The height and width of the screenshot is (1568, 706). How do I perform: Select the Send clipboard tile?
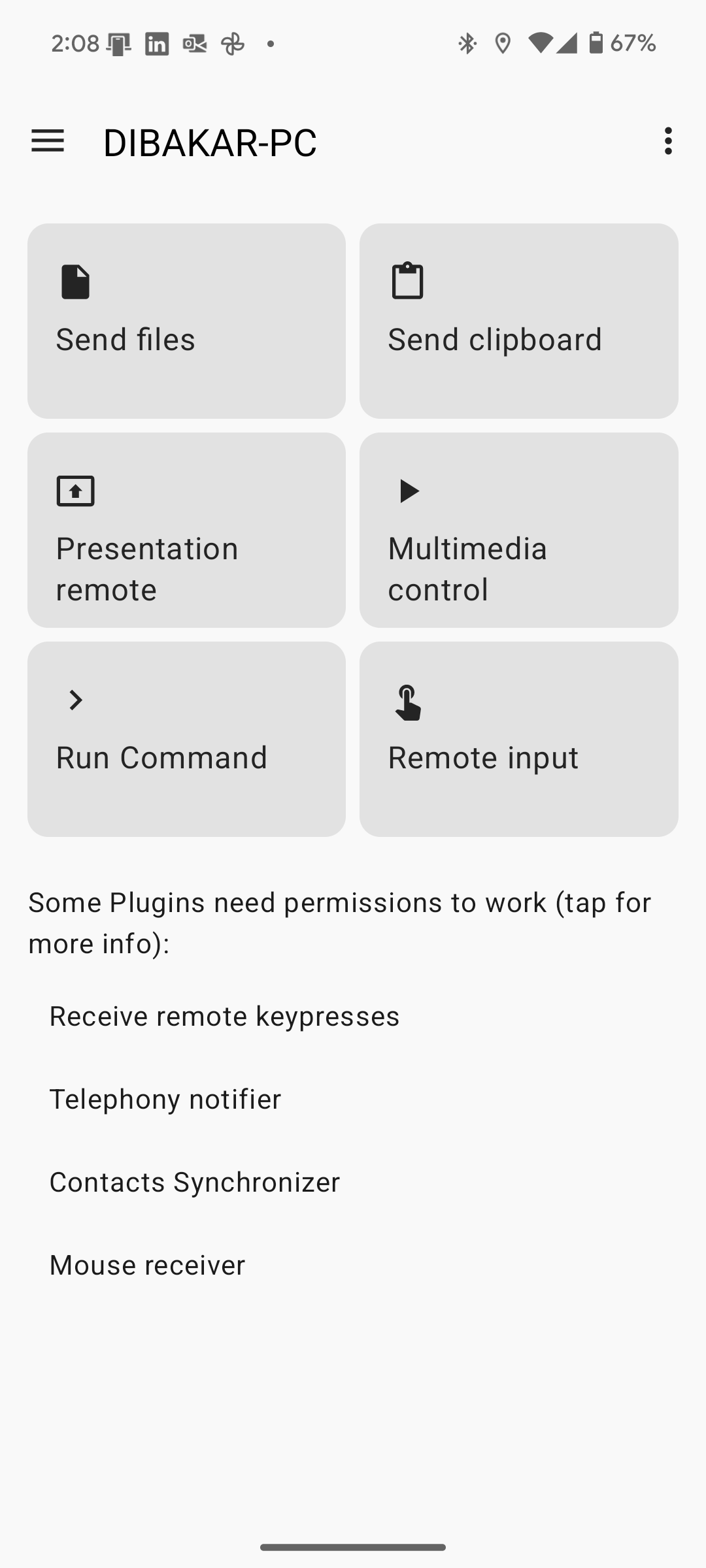(518, 320)
